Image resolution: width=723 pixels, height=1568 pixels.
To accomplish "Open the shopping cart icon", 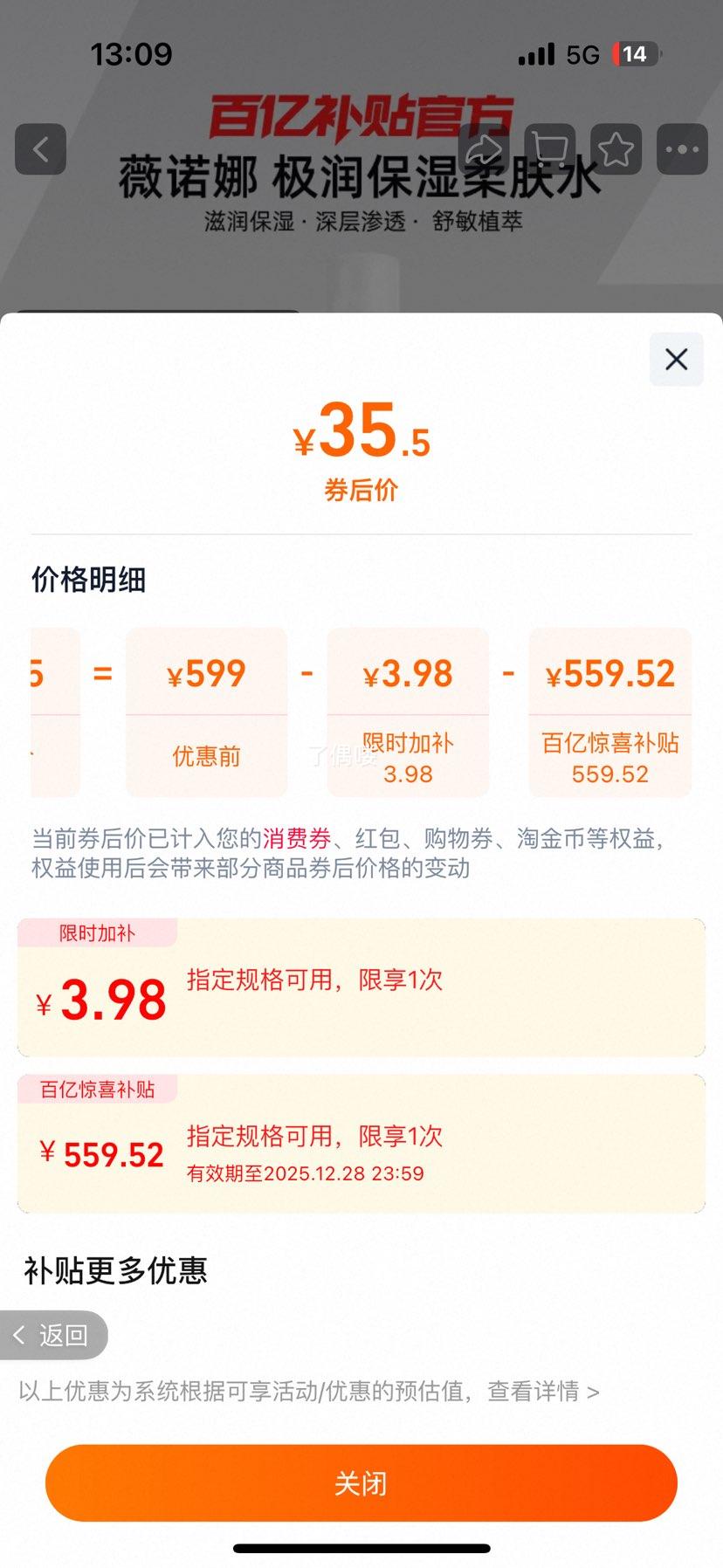I will pyautogui.click(x=550, y=149).
